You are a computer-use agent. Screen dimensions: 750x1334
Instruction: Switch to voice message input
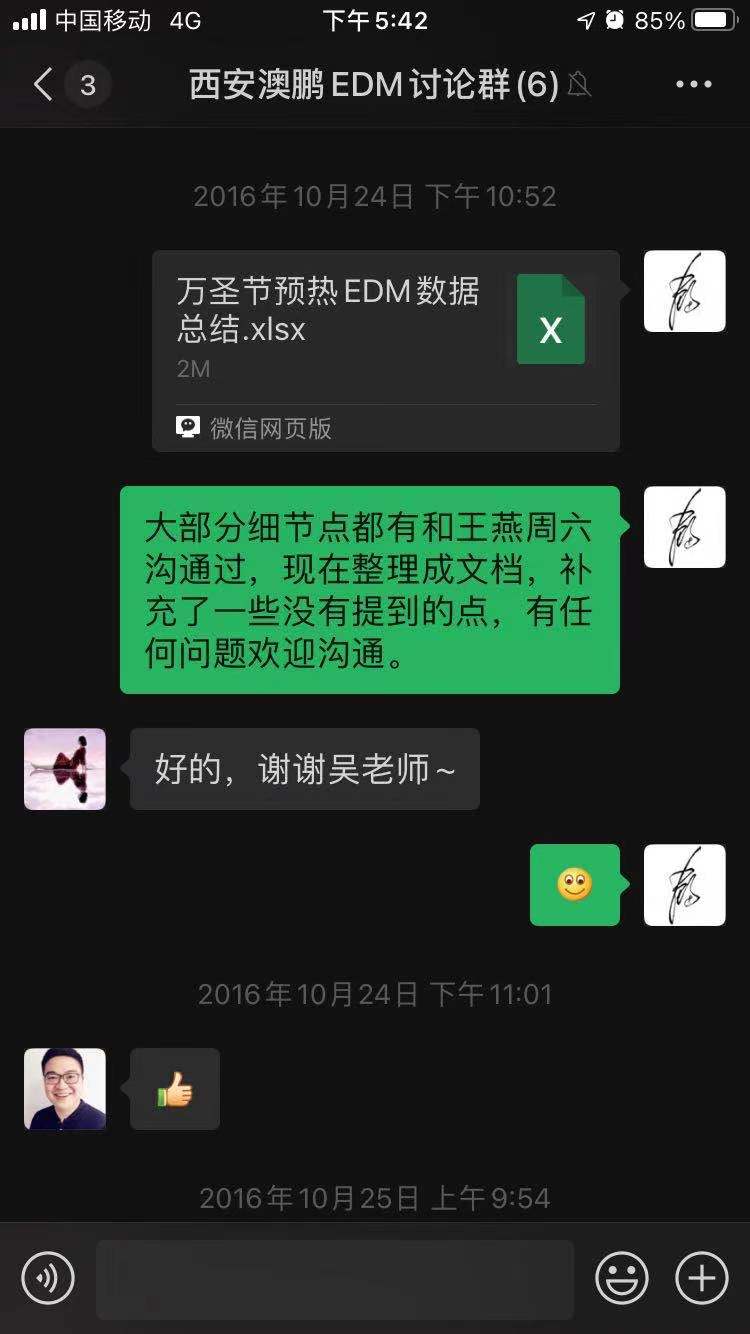pos(48,1278)
